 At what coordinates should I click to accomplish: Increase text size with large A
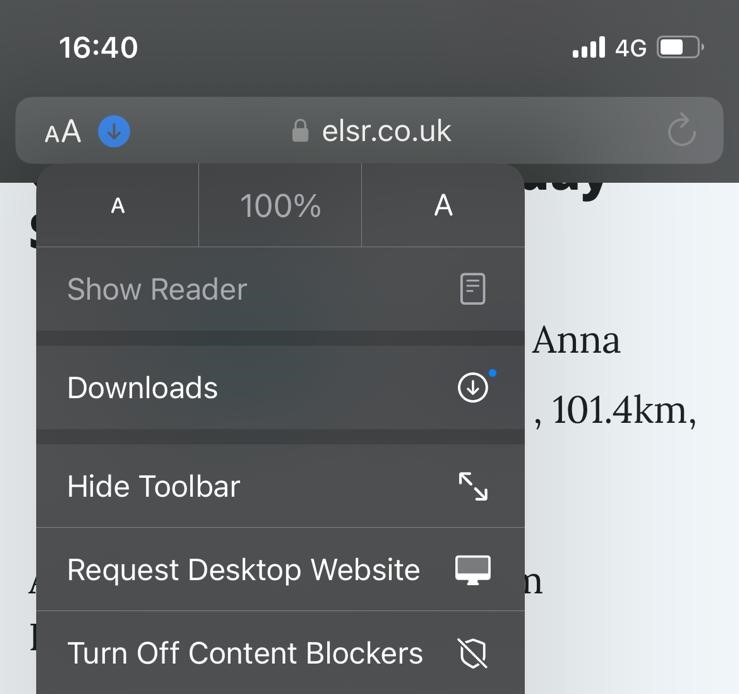point(443,206)
